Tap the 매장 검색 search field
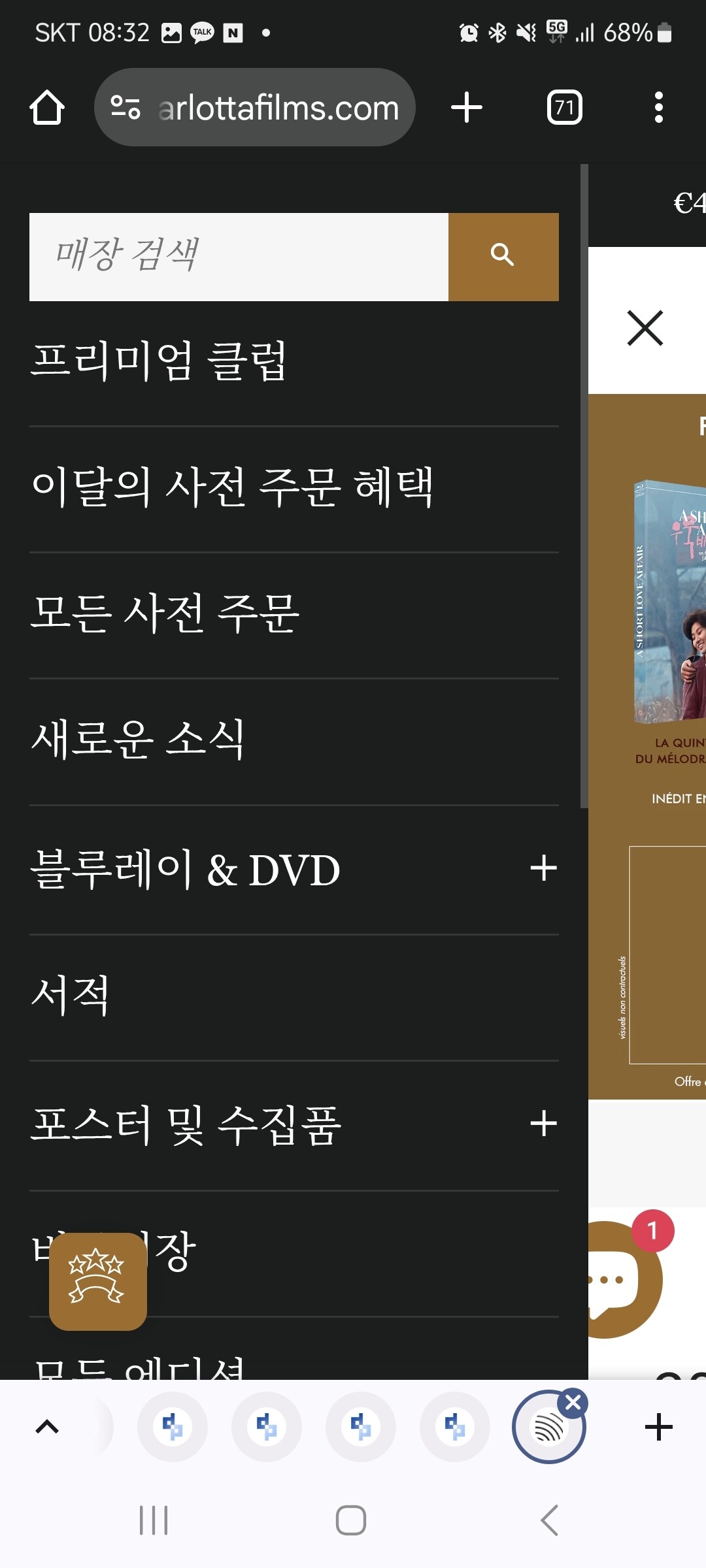The image size is (706, 1568). [x=239, y=257]
